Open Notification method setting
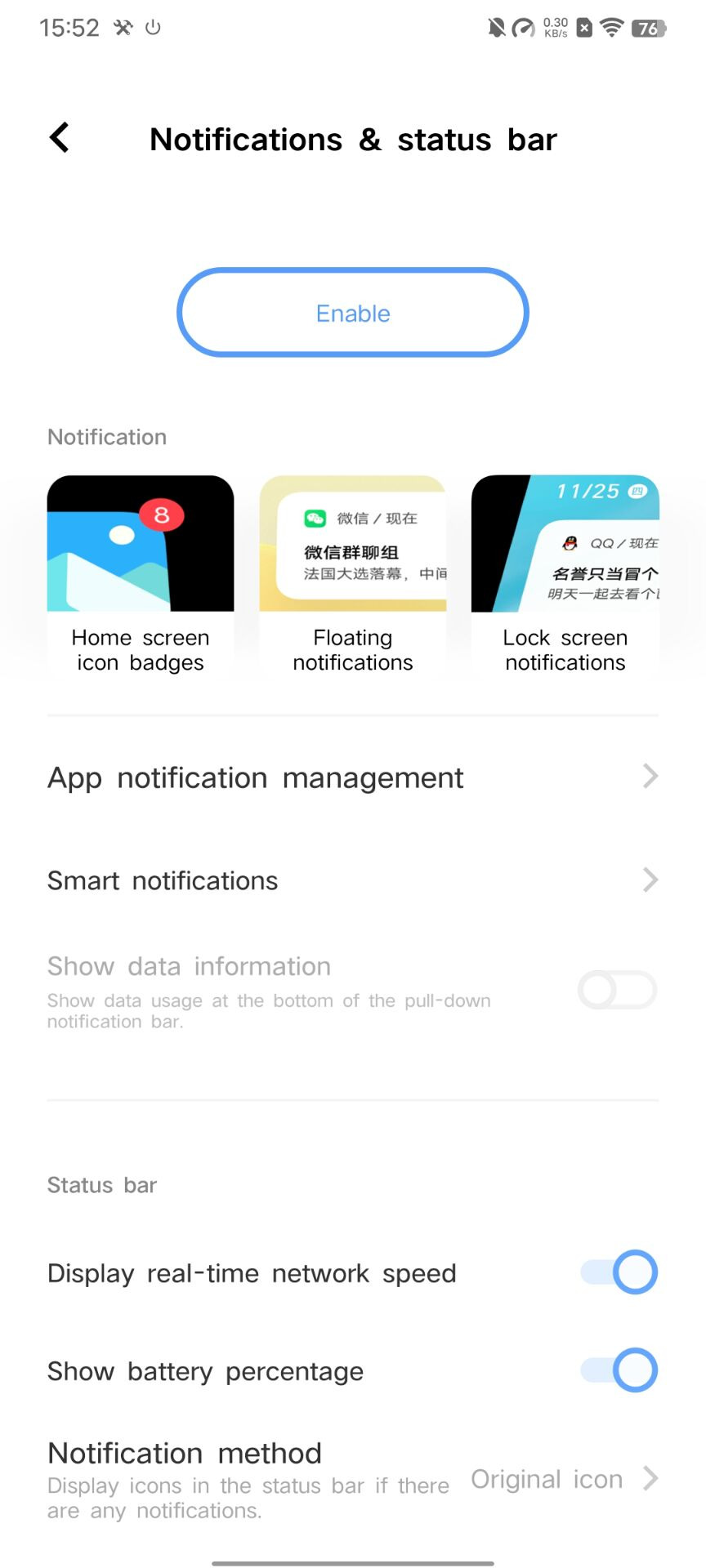This screenshot has width=706, height=1568. (353, 1479)
